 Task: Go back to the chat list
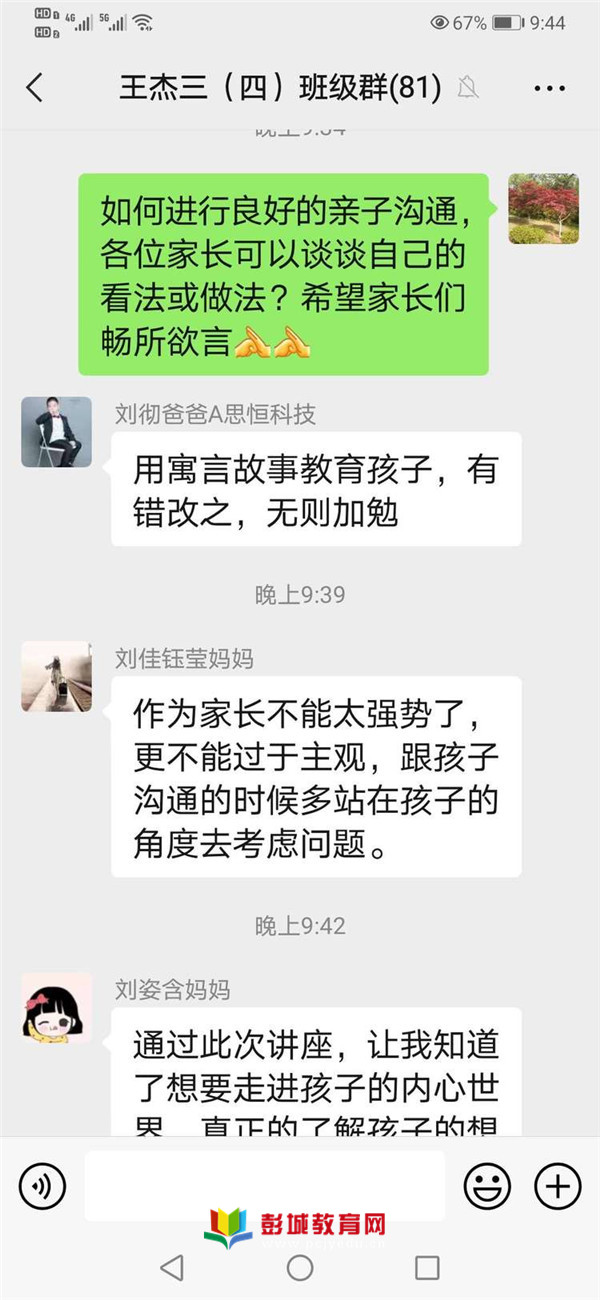point(34,88)
